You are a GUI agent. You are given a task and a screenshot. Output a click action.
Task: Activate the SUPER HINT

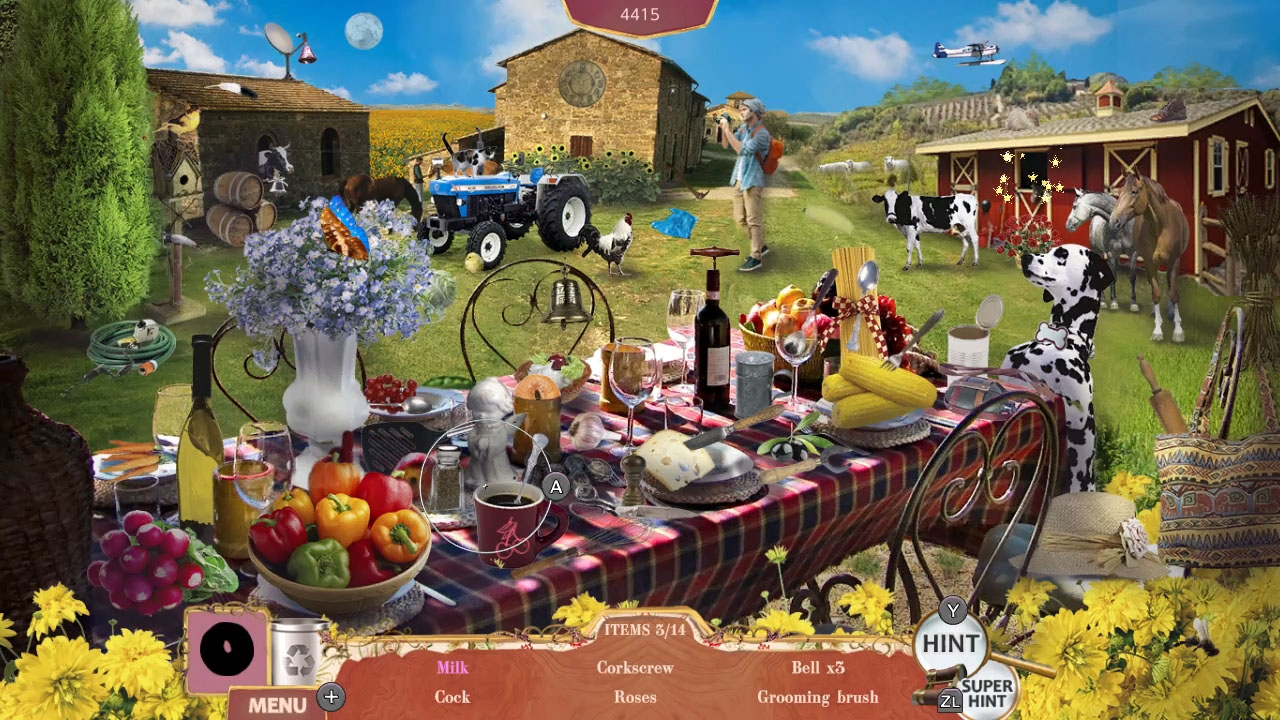pyautogui.click(x=986, y=693)
